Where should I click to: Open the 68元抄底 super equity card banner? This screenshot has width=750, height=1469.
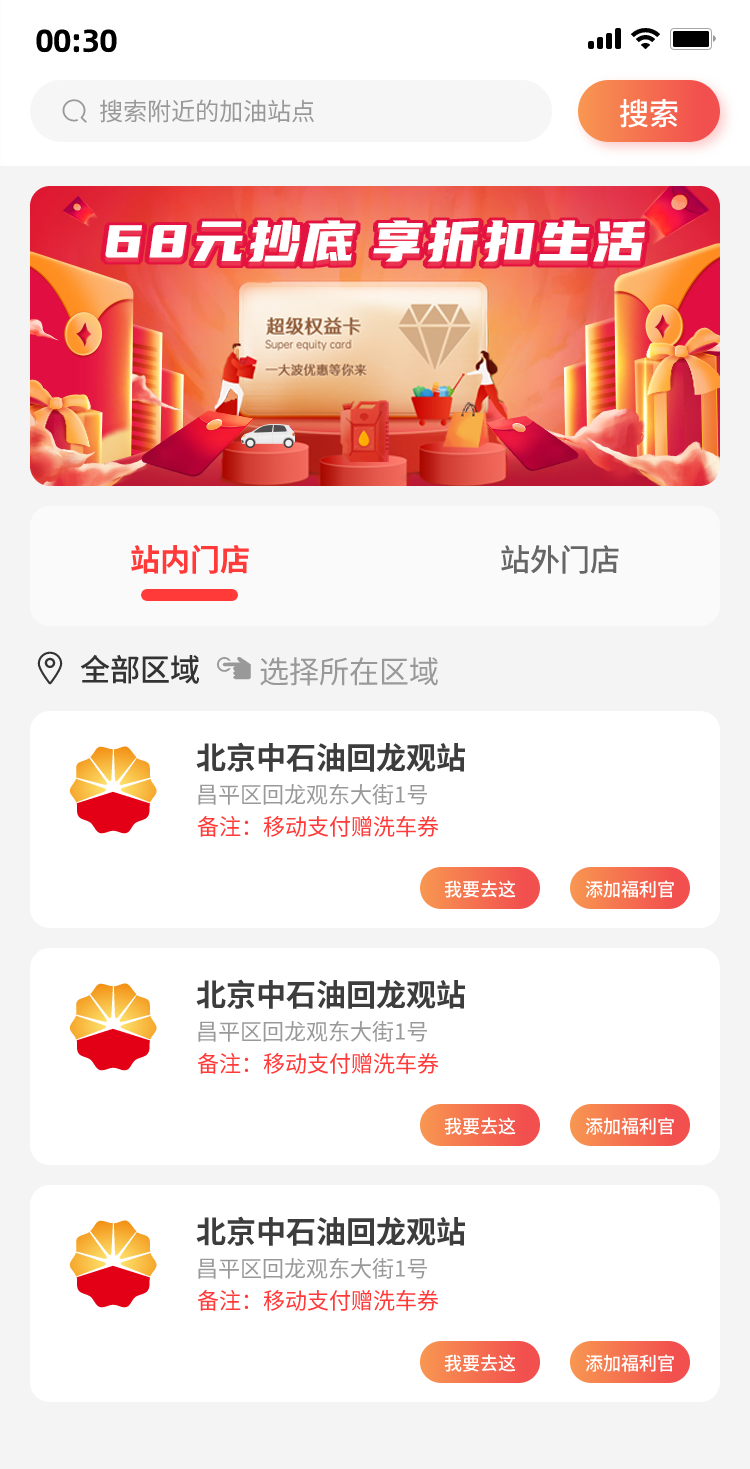[x=375, y=336]
